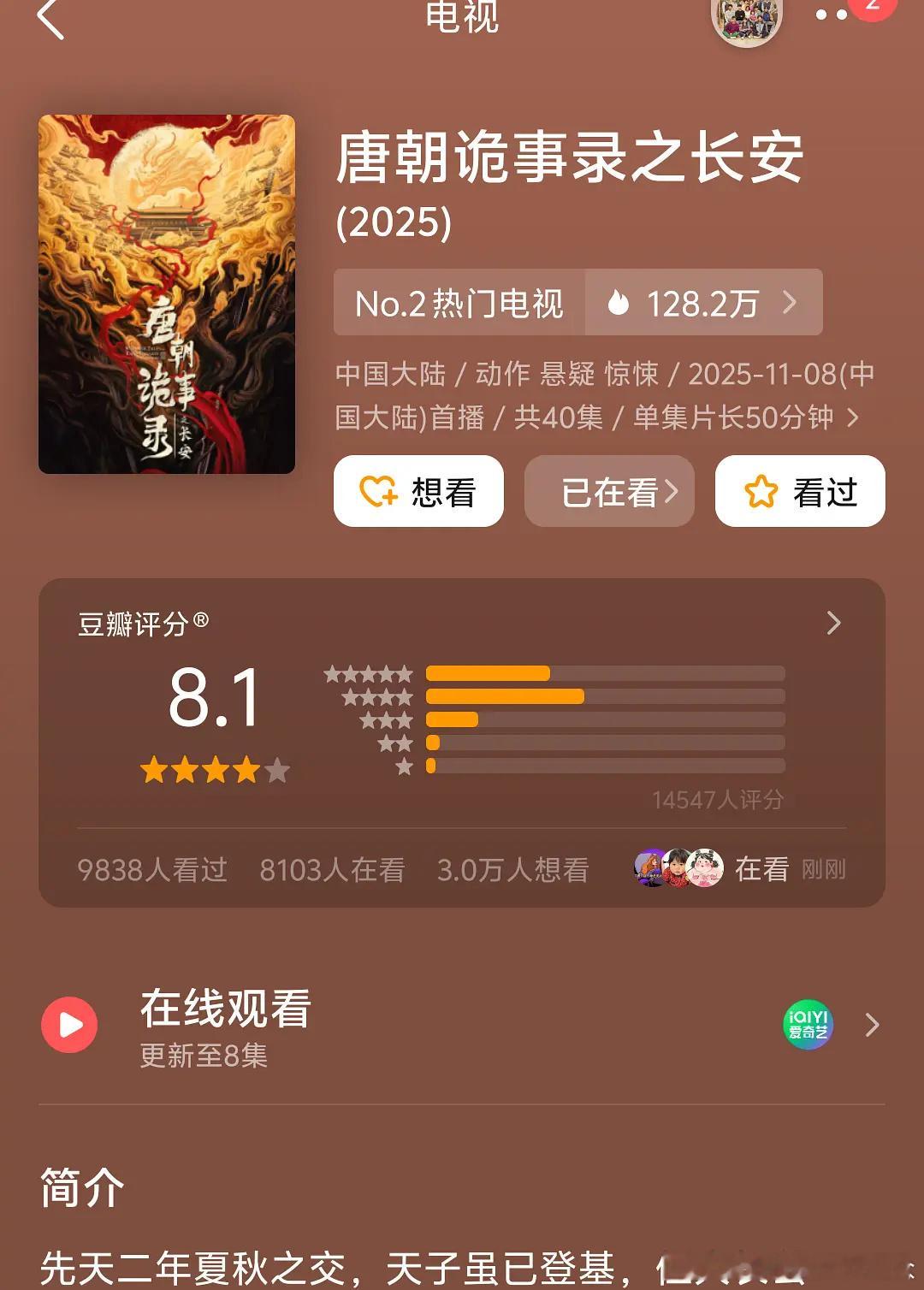Image resolution: width=924 pixels, height=1290 pixels.
Task: Expand the 在线观看 streaming options arrow
Action: click(x=872, y=1025)
